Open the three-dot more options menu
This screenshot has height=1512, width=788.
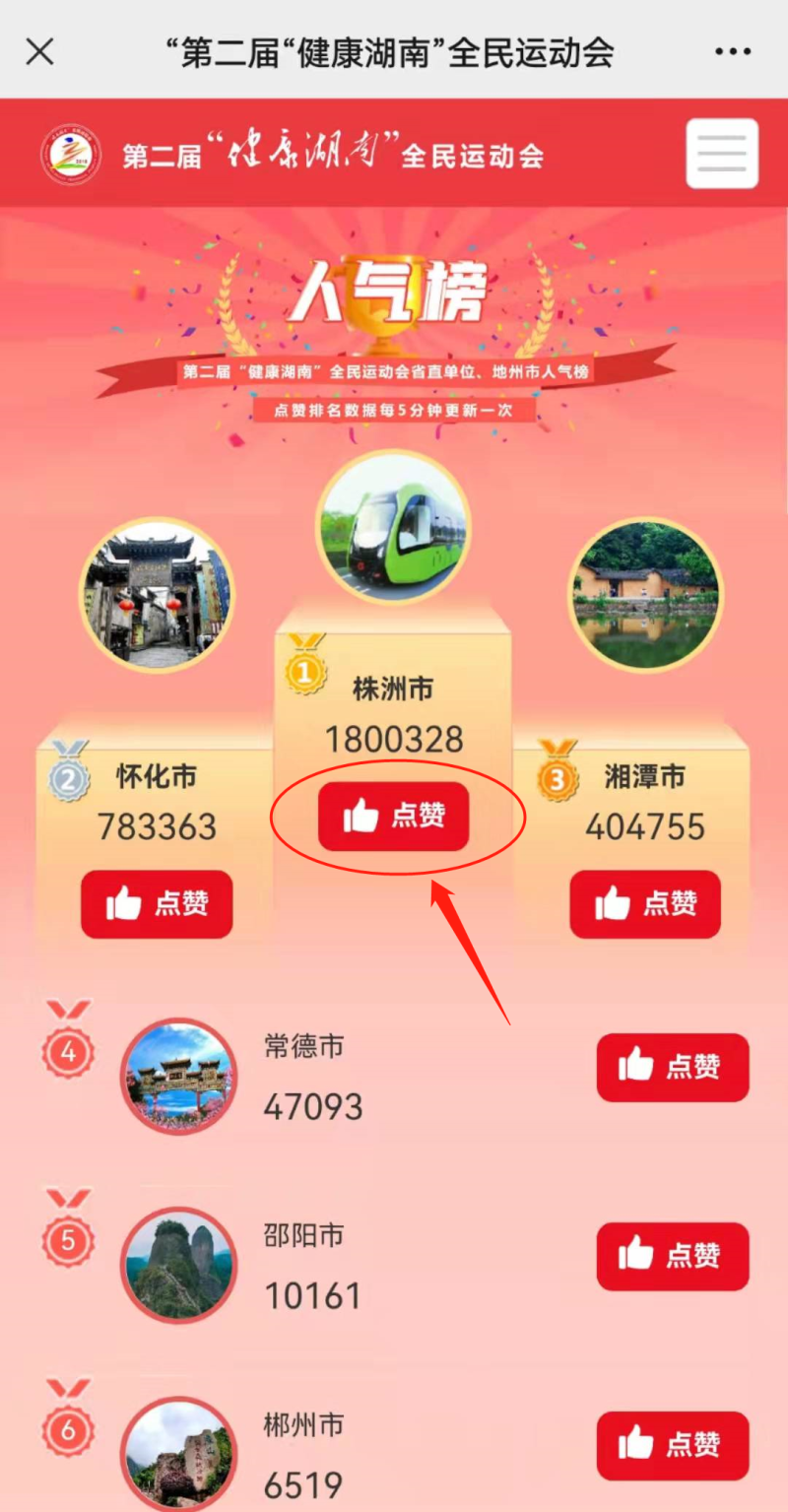732,51
